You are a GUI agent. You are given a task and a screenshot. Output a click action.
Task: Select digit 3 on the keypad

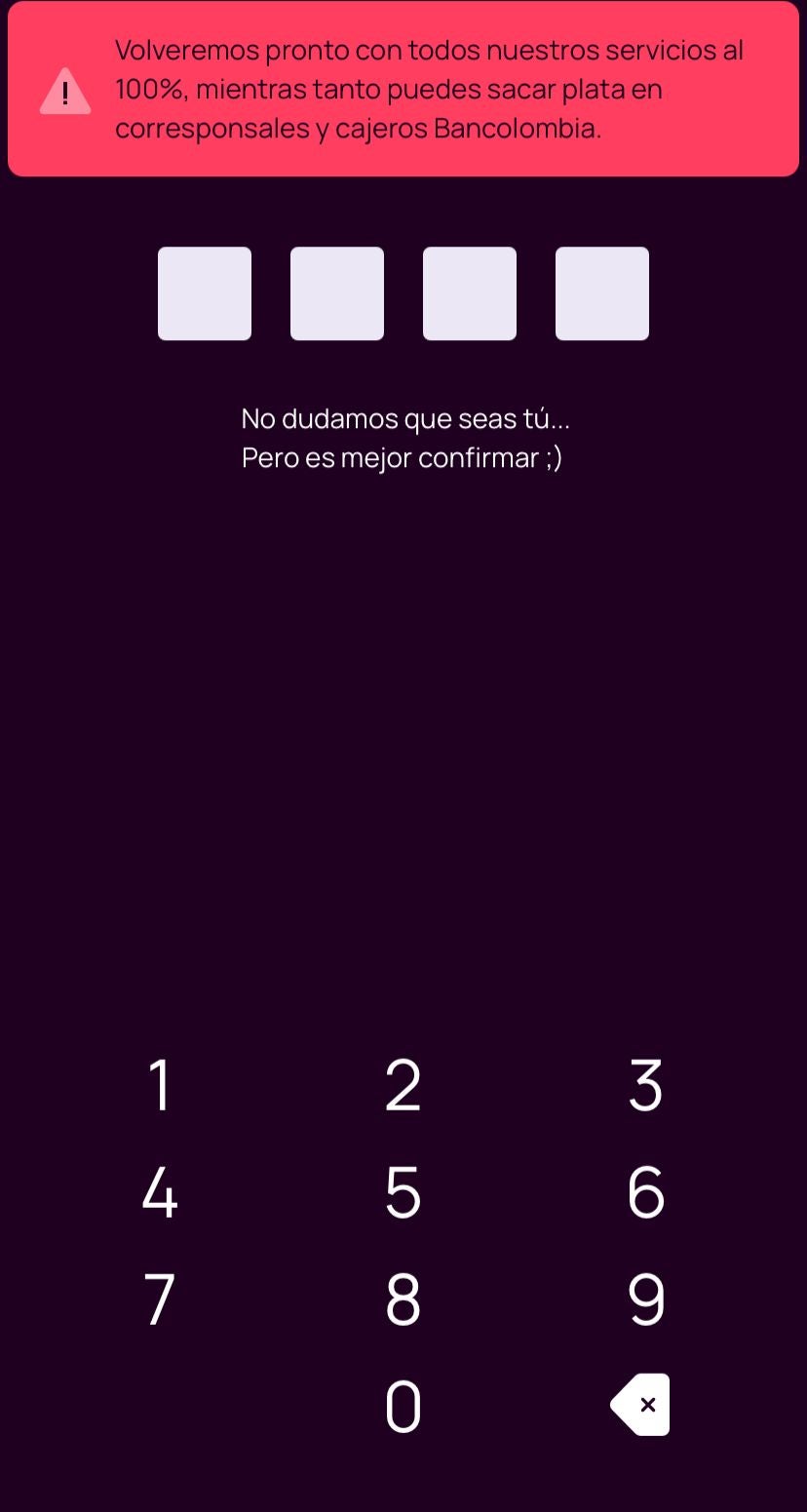click(x=645, y=1085)
